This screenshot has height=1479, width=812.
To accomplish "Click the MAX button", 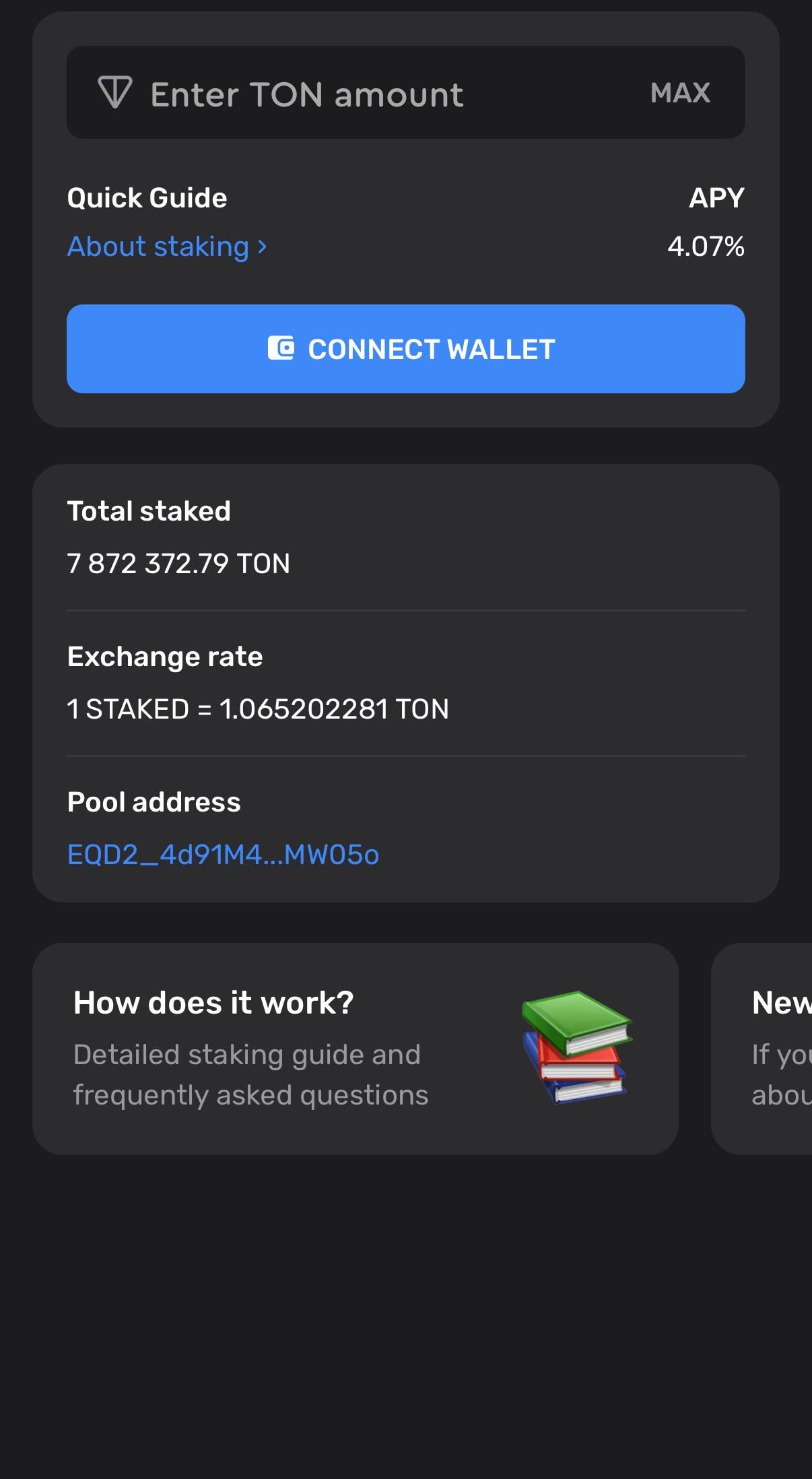I will [x=680, y=93].
